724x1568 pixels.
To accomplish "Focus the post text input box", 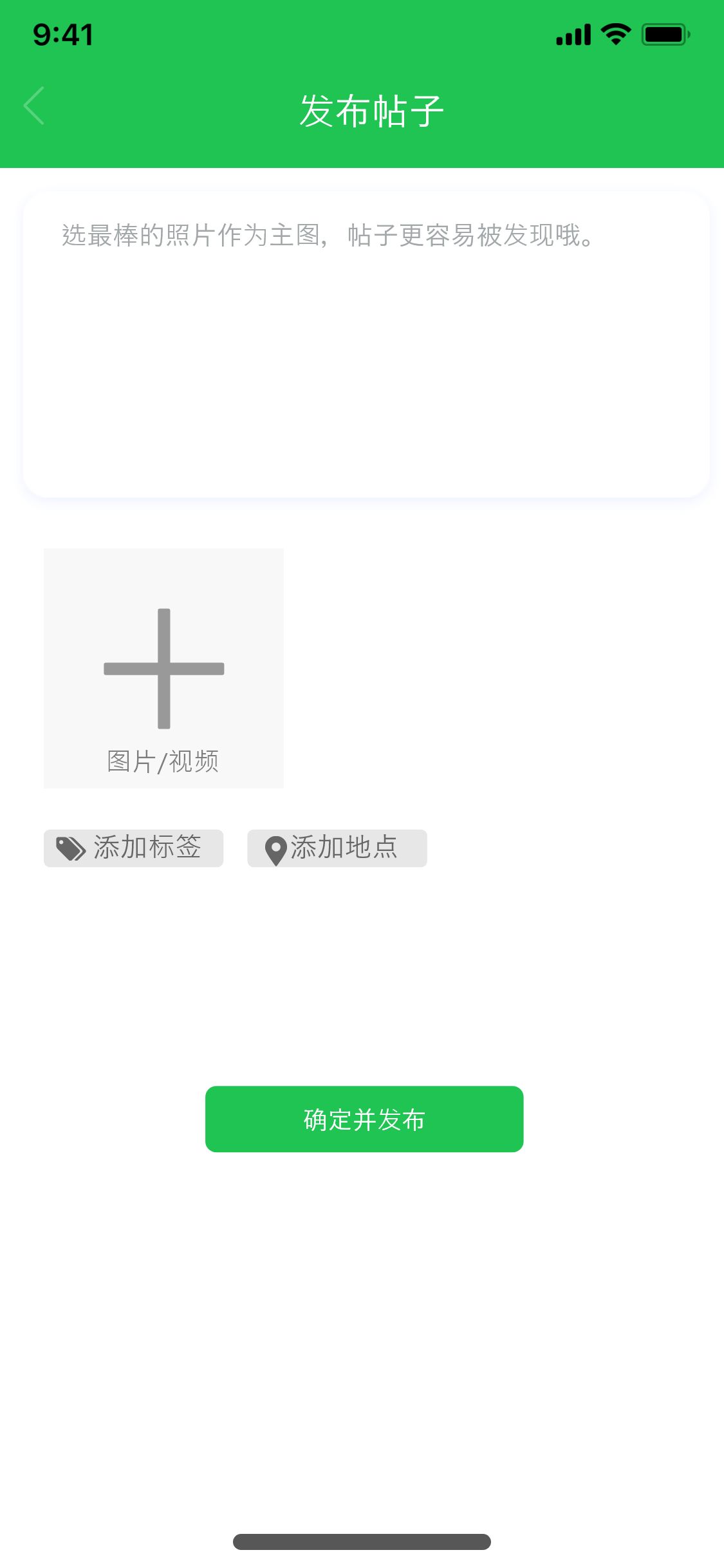I will 366,344.
